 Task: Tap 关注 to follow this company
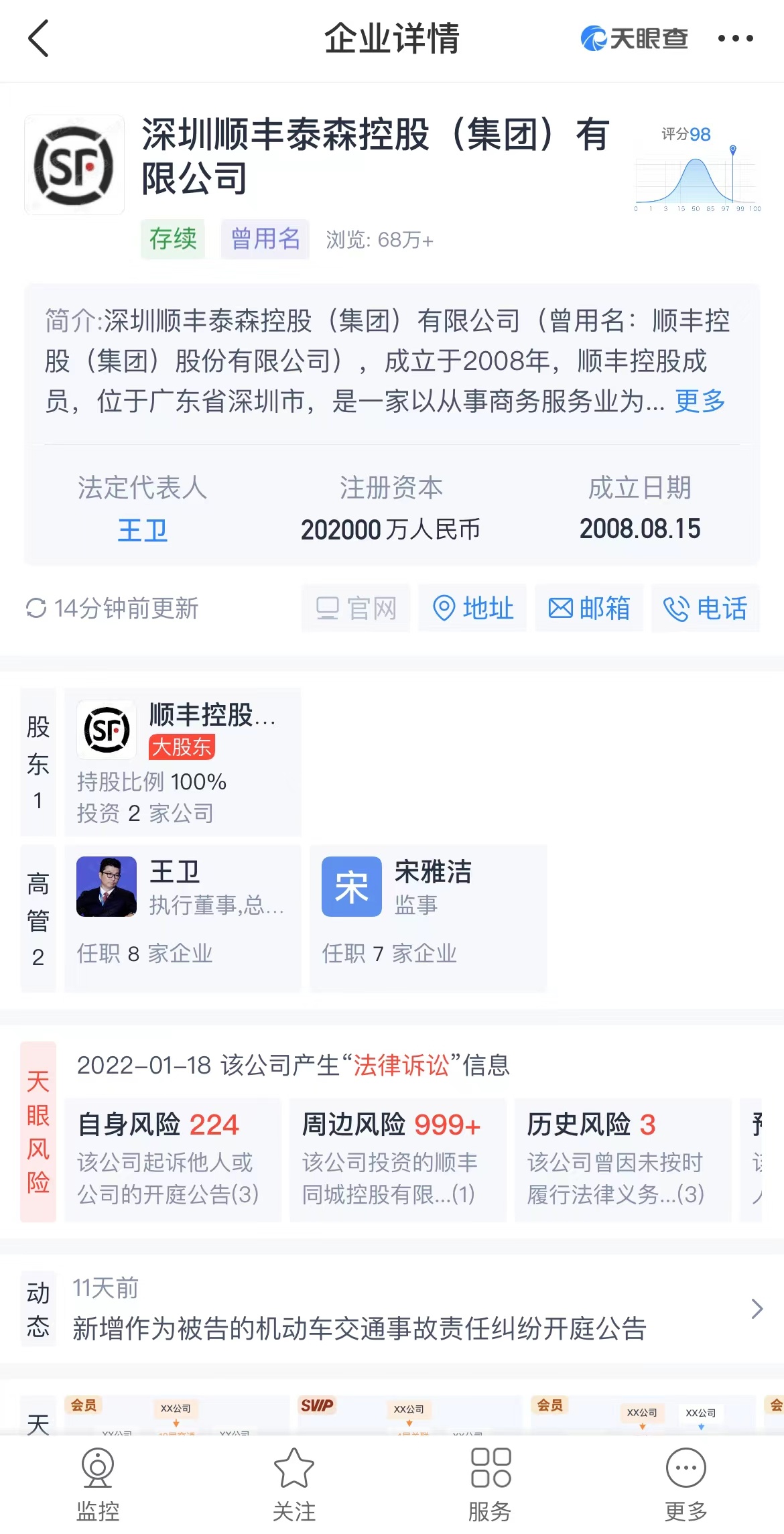coord(293,1484)
